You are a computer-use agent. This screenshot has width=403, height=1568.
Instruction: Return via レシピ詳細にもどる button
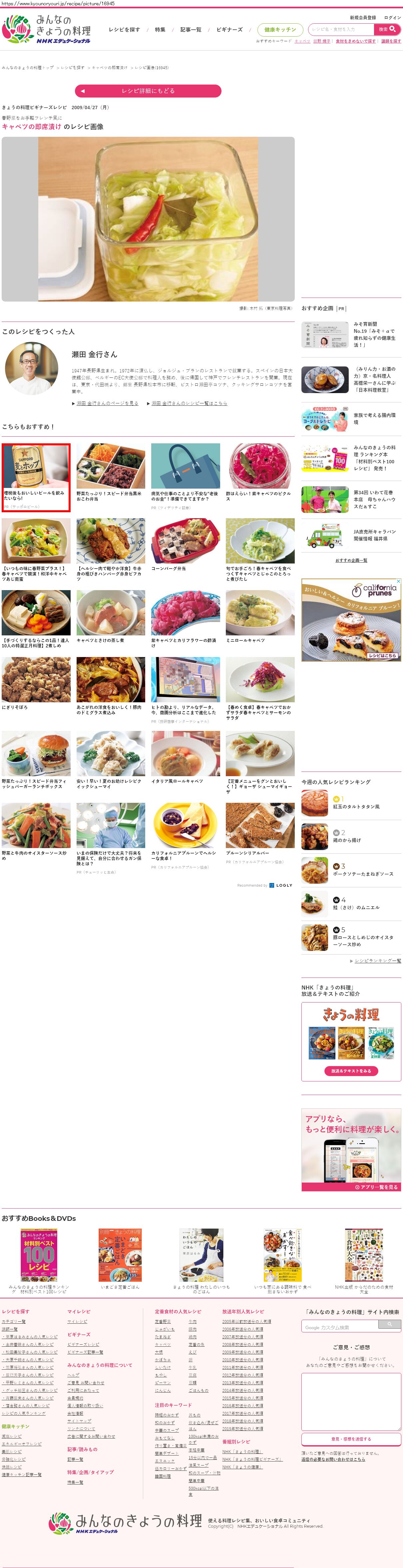pyautogui.click(x=148, y=91)
